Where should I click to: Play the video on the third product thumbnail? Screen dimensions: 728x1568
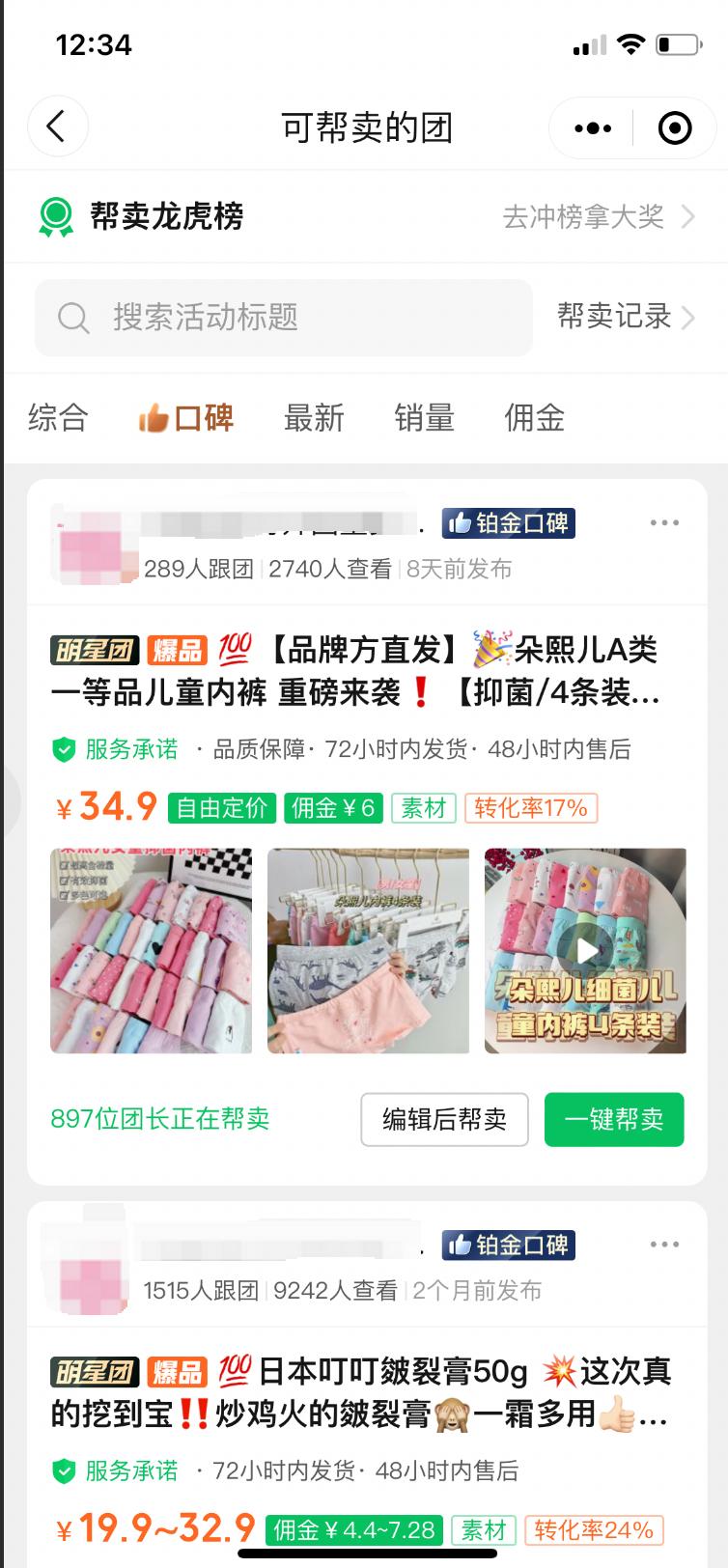click(583, 949)
